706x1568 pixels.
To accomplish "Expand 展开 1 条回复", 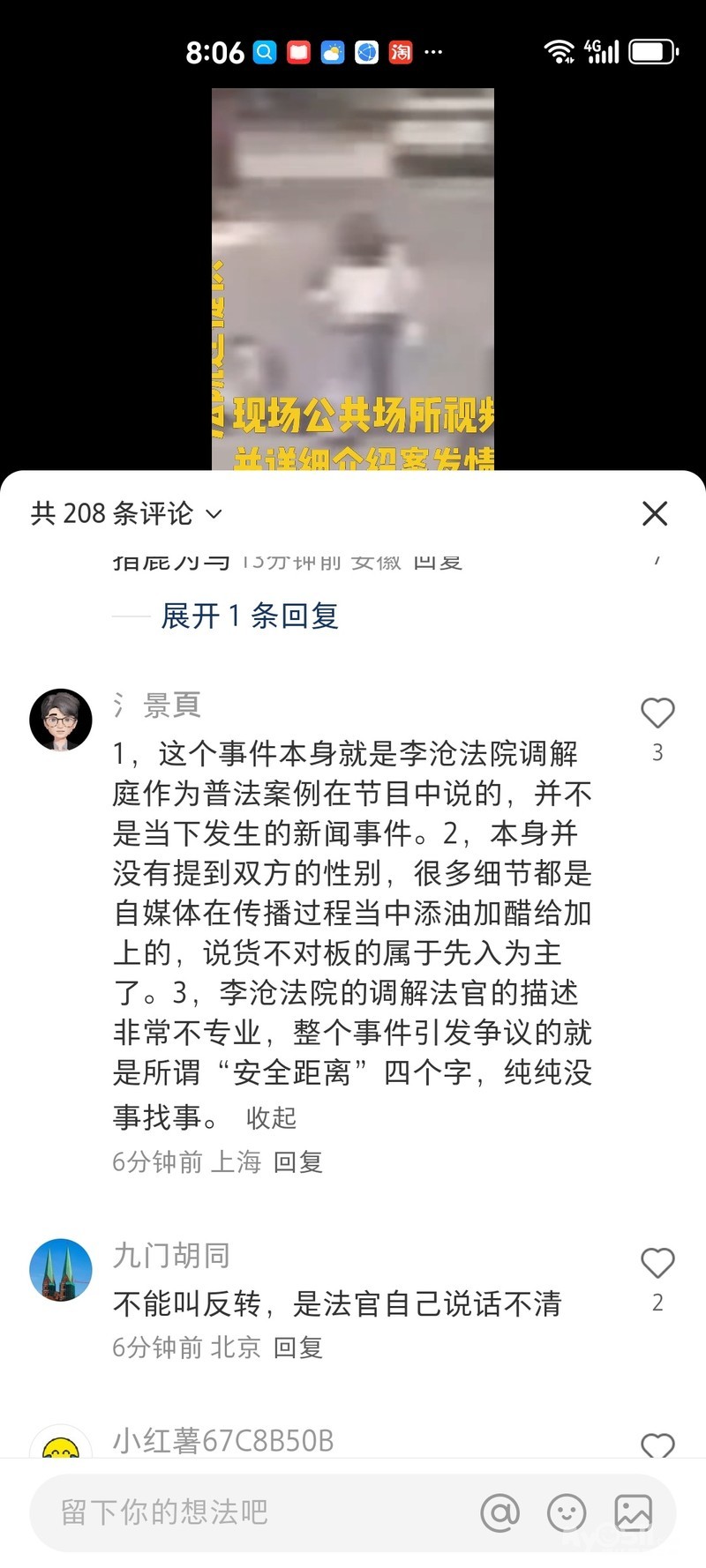I will [250, 616].
